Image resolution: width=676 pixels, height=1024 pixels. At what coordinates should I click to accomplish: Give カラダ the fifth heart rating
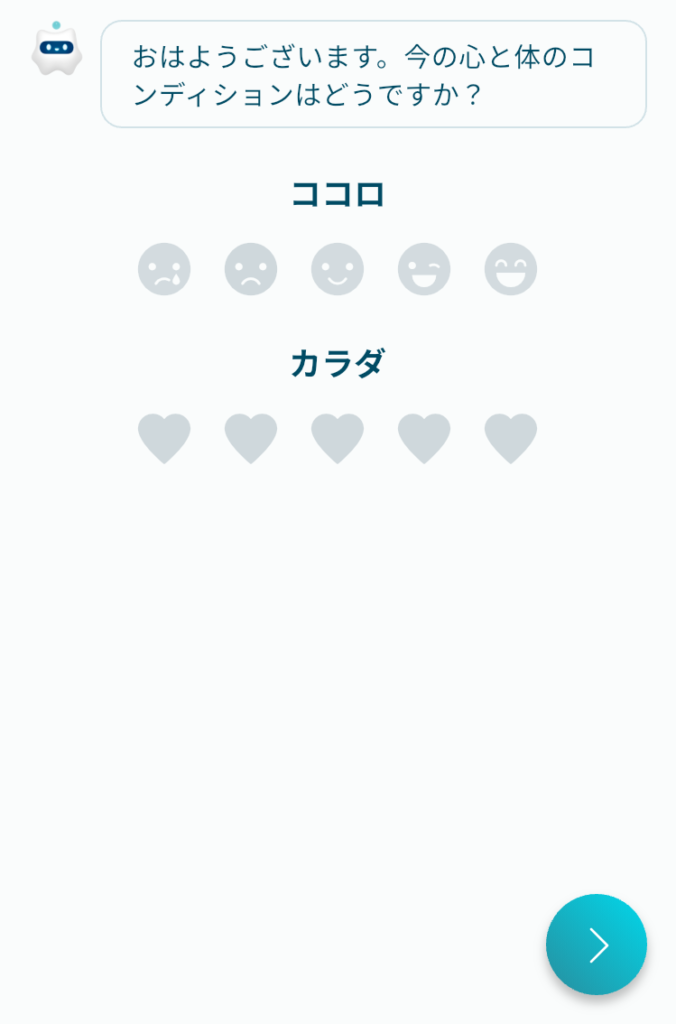511,438
